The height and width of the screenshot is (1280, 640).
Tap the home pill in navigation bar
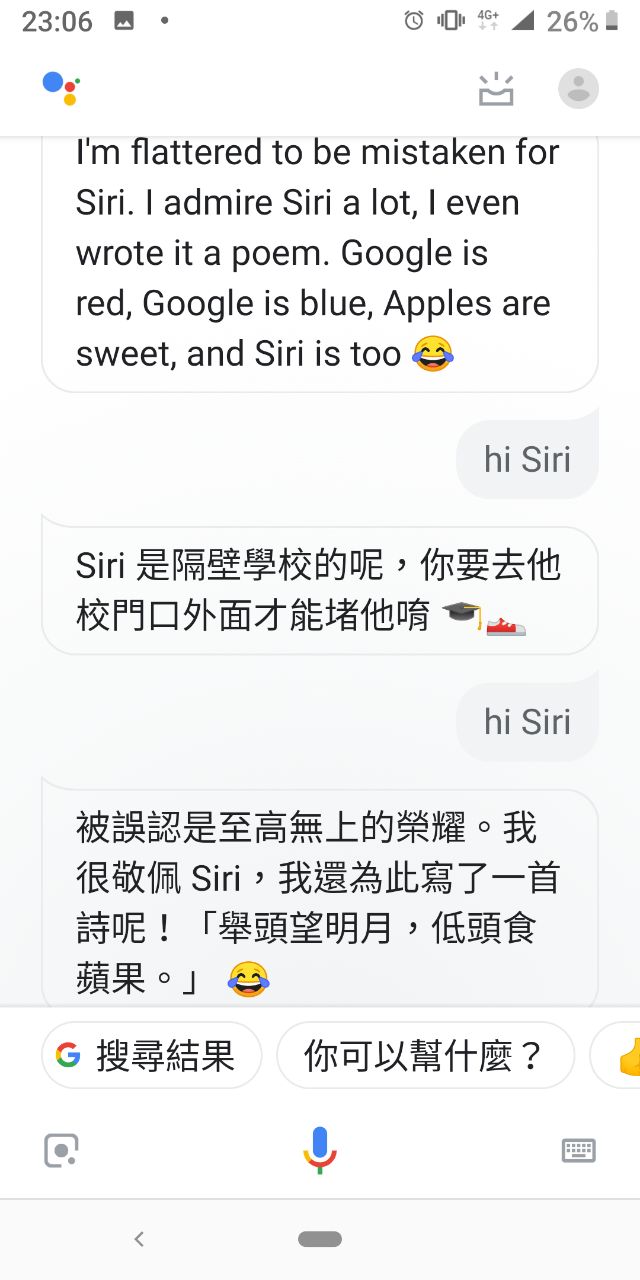(x=320, y=1239)
